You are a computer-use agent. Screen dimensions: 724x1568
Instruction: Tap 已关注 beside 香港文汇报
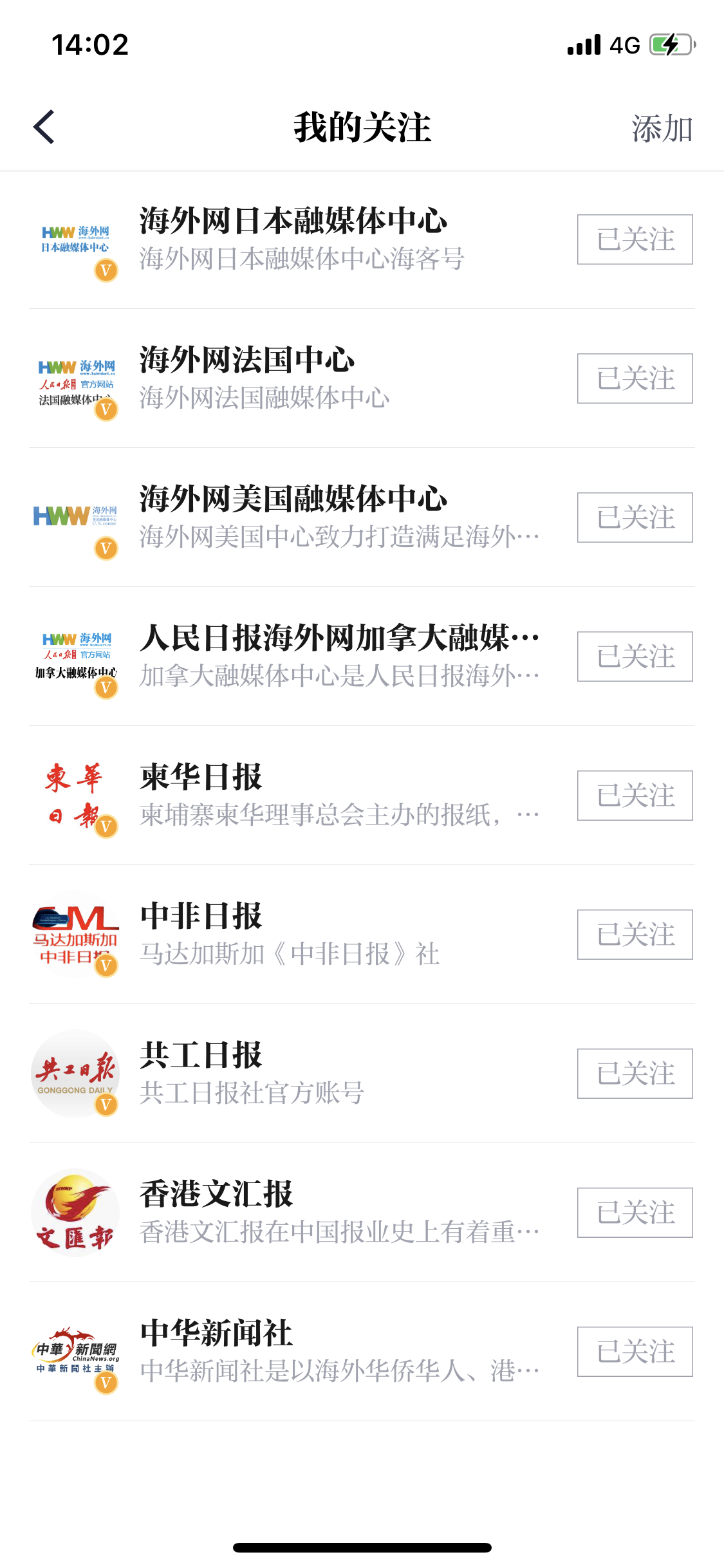(x=635, y=1213)
